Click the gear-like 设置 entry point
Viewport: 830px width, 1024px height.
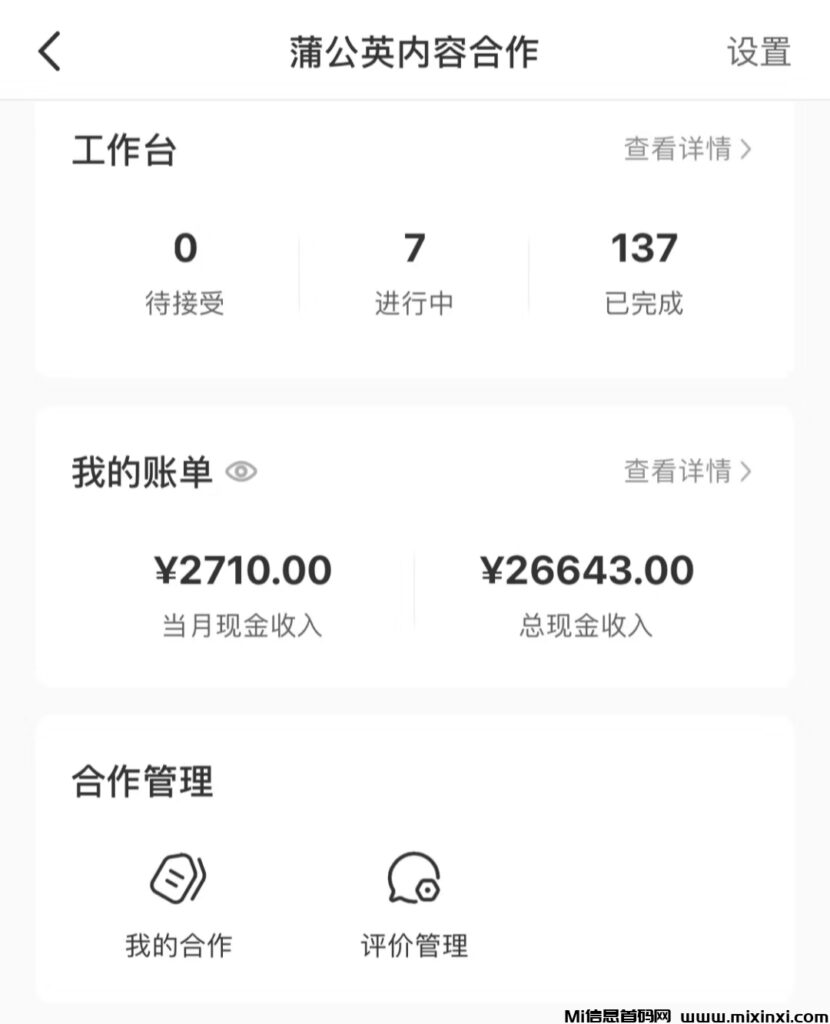(x=757, y=53)
